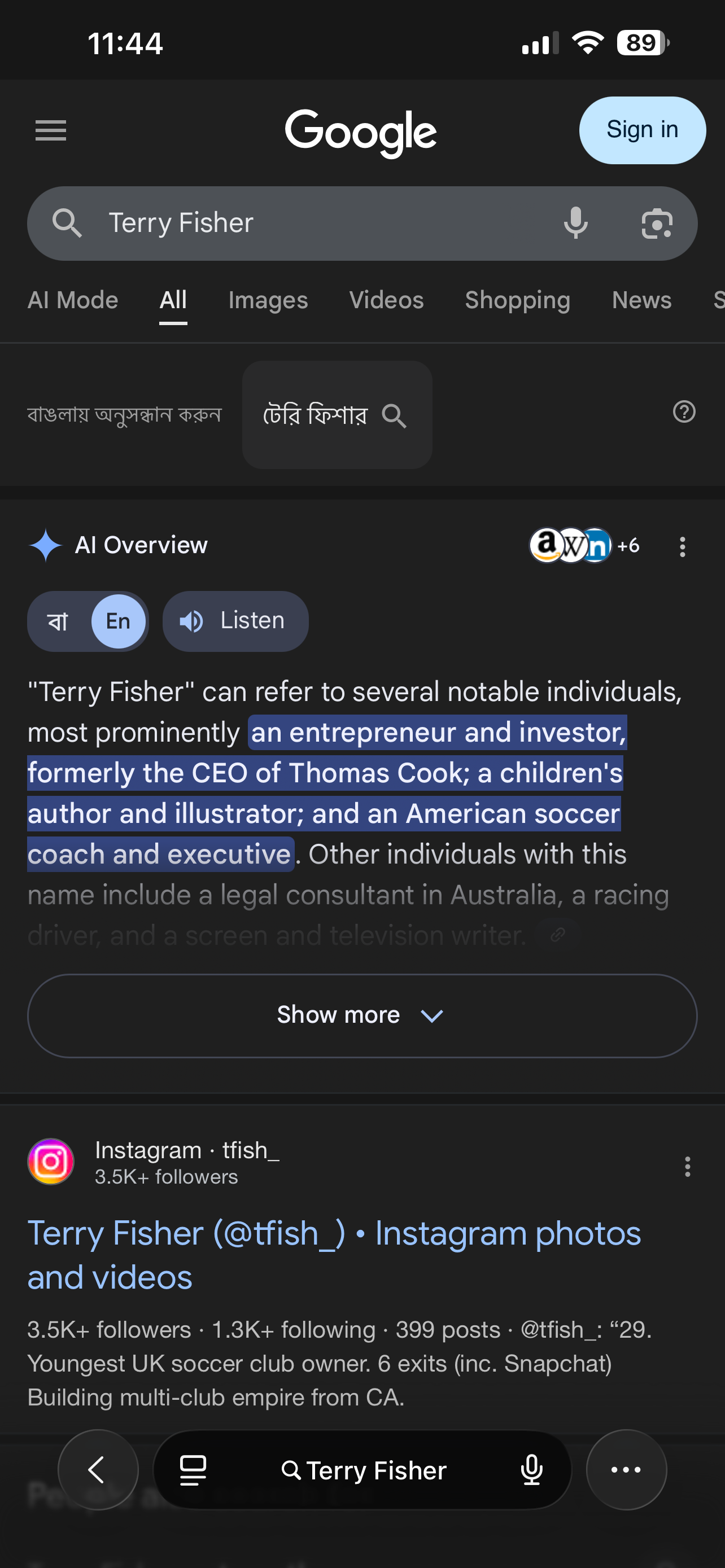Image resolution: width=725 pixels, height=1568 pixels.
Task: Switch to the Images search tab
Action: click(x=268, y=300)
